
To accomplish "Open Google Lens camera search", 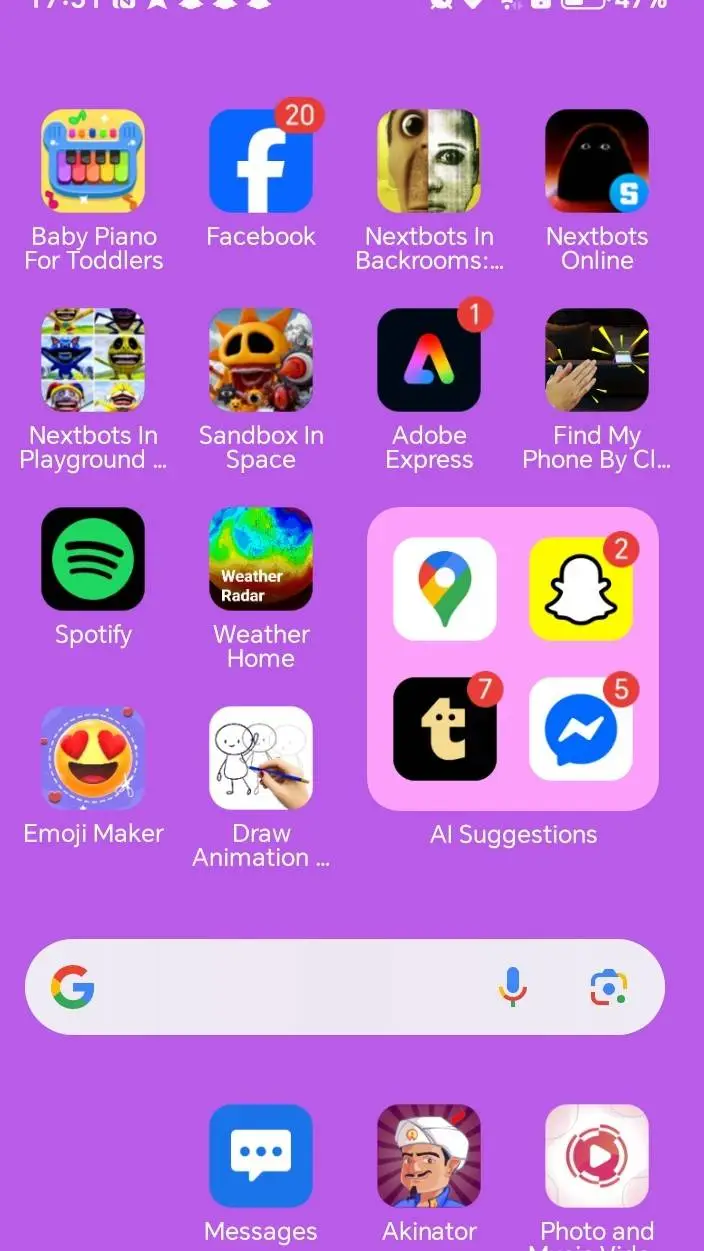I will tap(608, 987).
